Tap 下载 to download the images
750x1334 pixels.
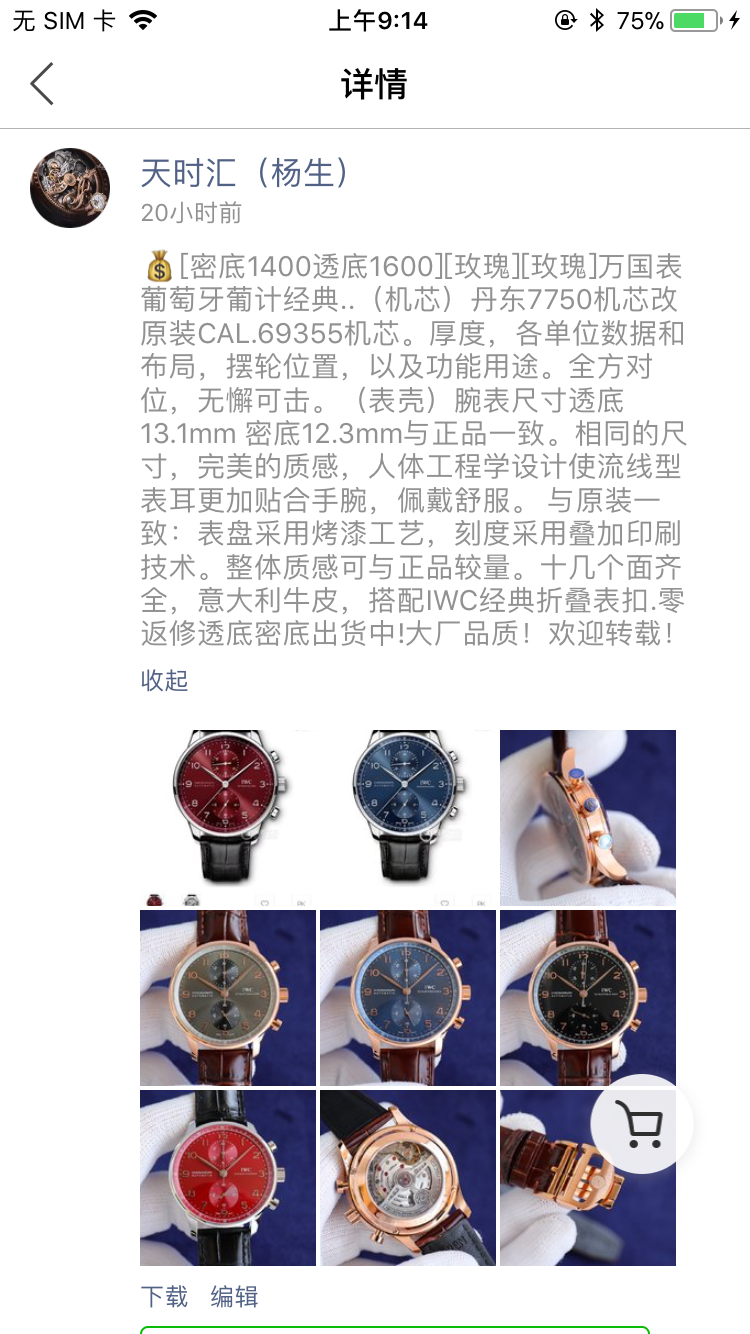(x=165, y=1297)
